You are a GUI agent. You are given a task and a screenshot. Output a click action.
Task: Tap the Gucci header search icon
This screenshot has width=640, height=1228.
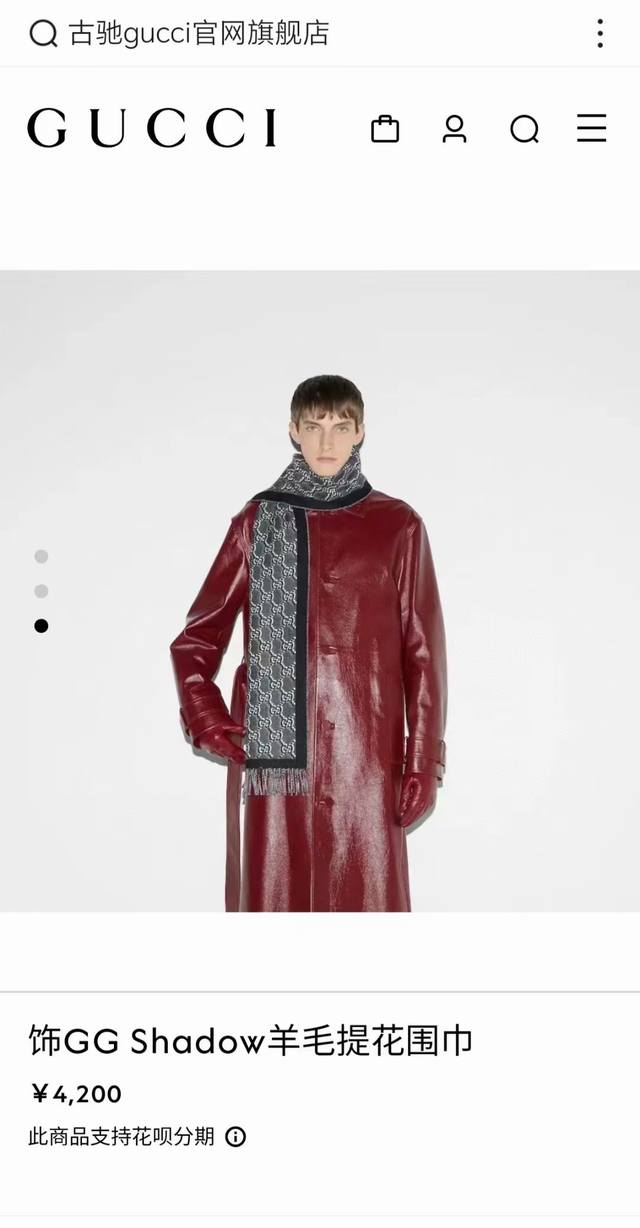pos(524,129)
